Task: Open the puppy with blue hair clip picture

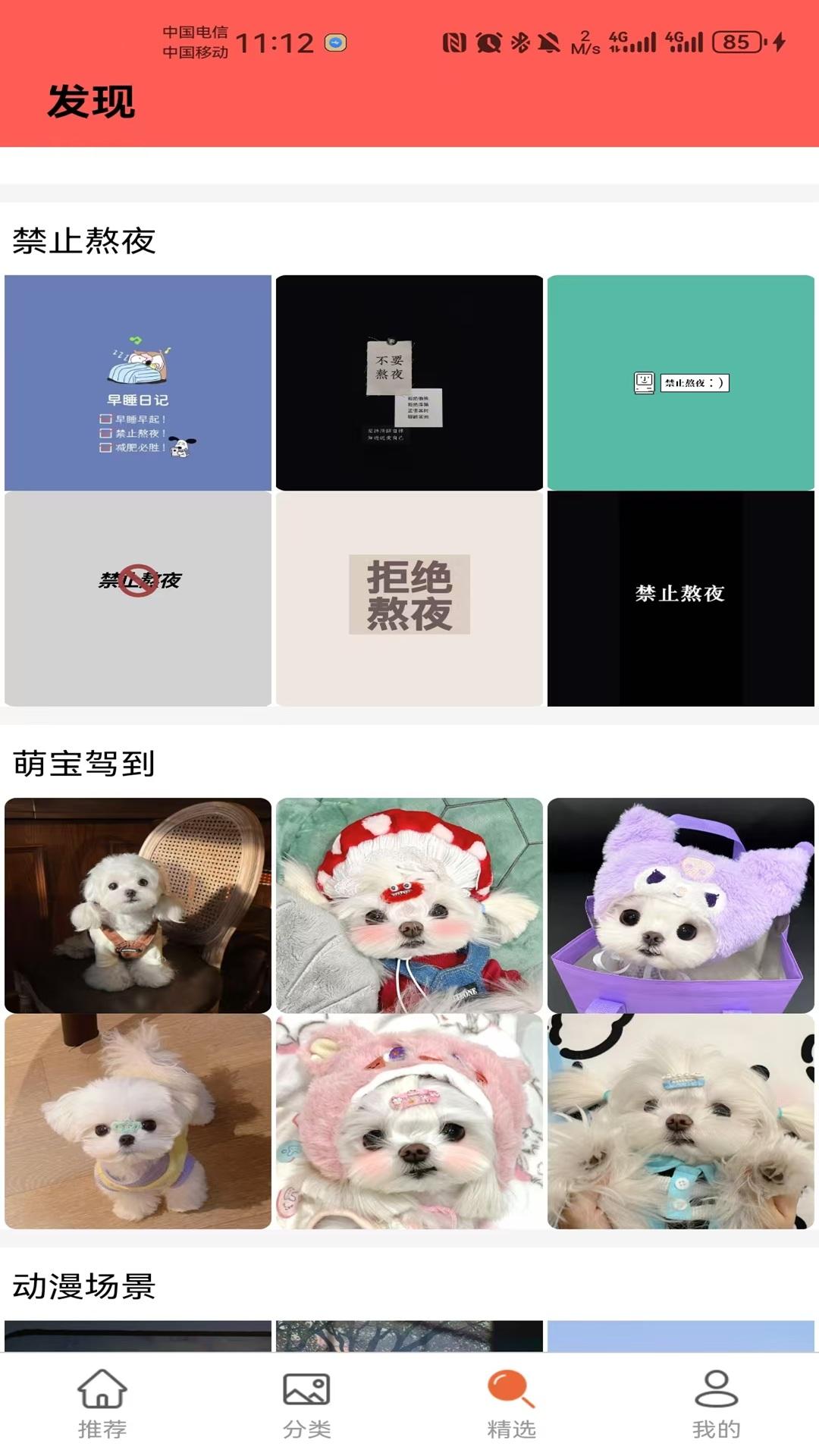Action: coord(681,1122)
